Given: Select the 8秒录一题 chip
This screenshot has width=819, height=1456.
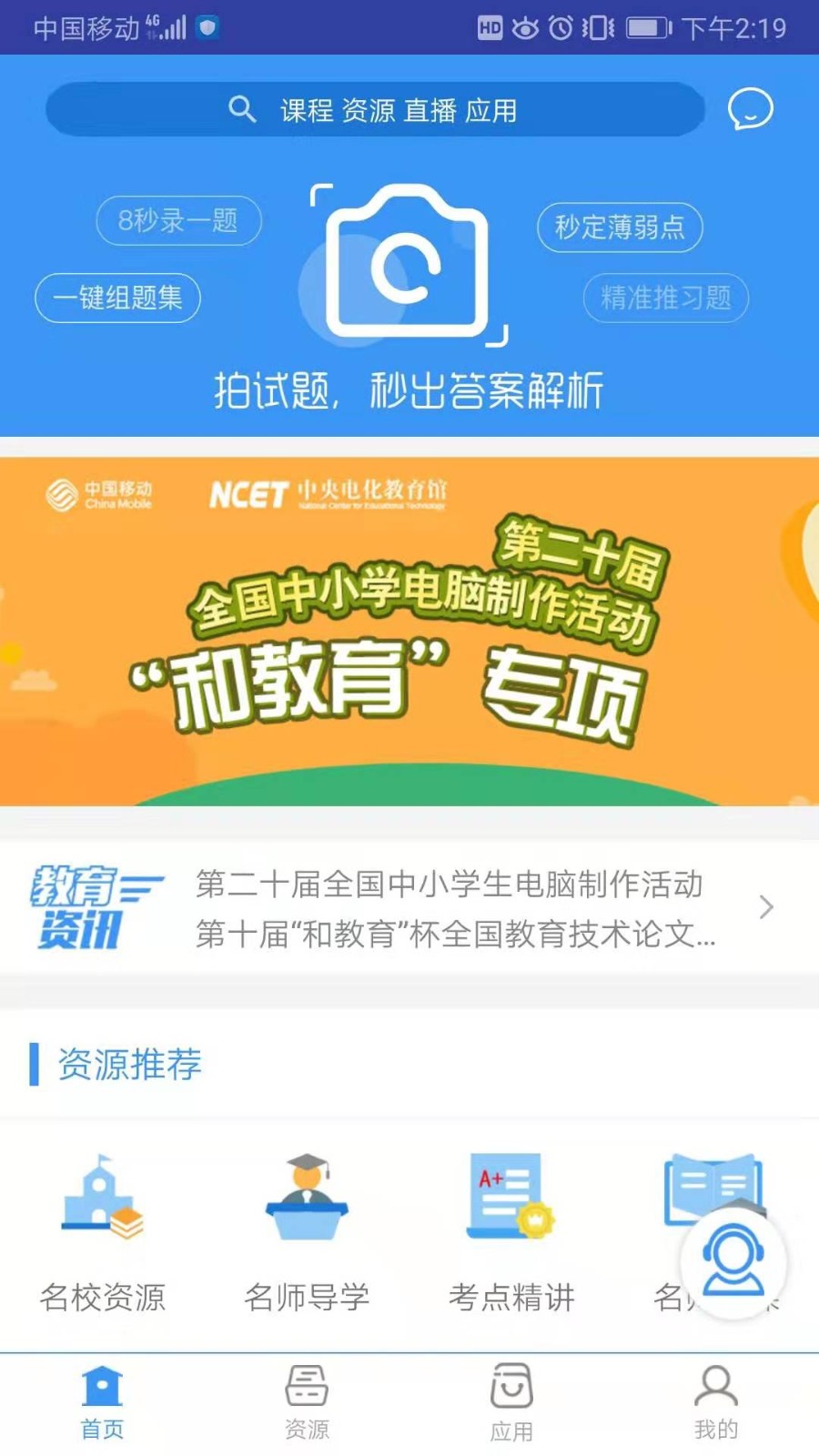Looking at the screenshot, I should [x=178, y=220].
